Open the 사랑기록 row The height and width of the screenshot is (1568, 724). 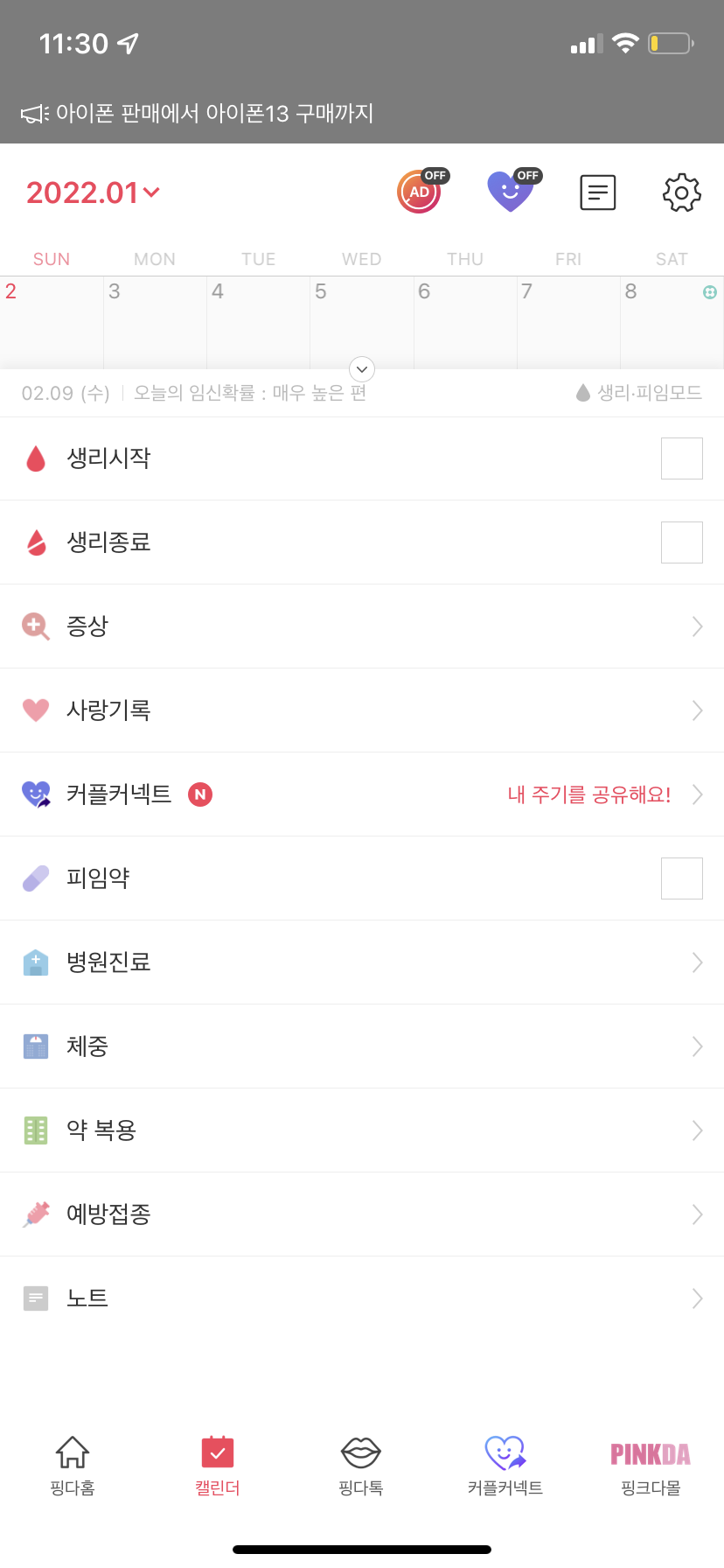362,710
